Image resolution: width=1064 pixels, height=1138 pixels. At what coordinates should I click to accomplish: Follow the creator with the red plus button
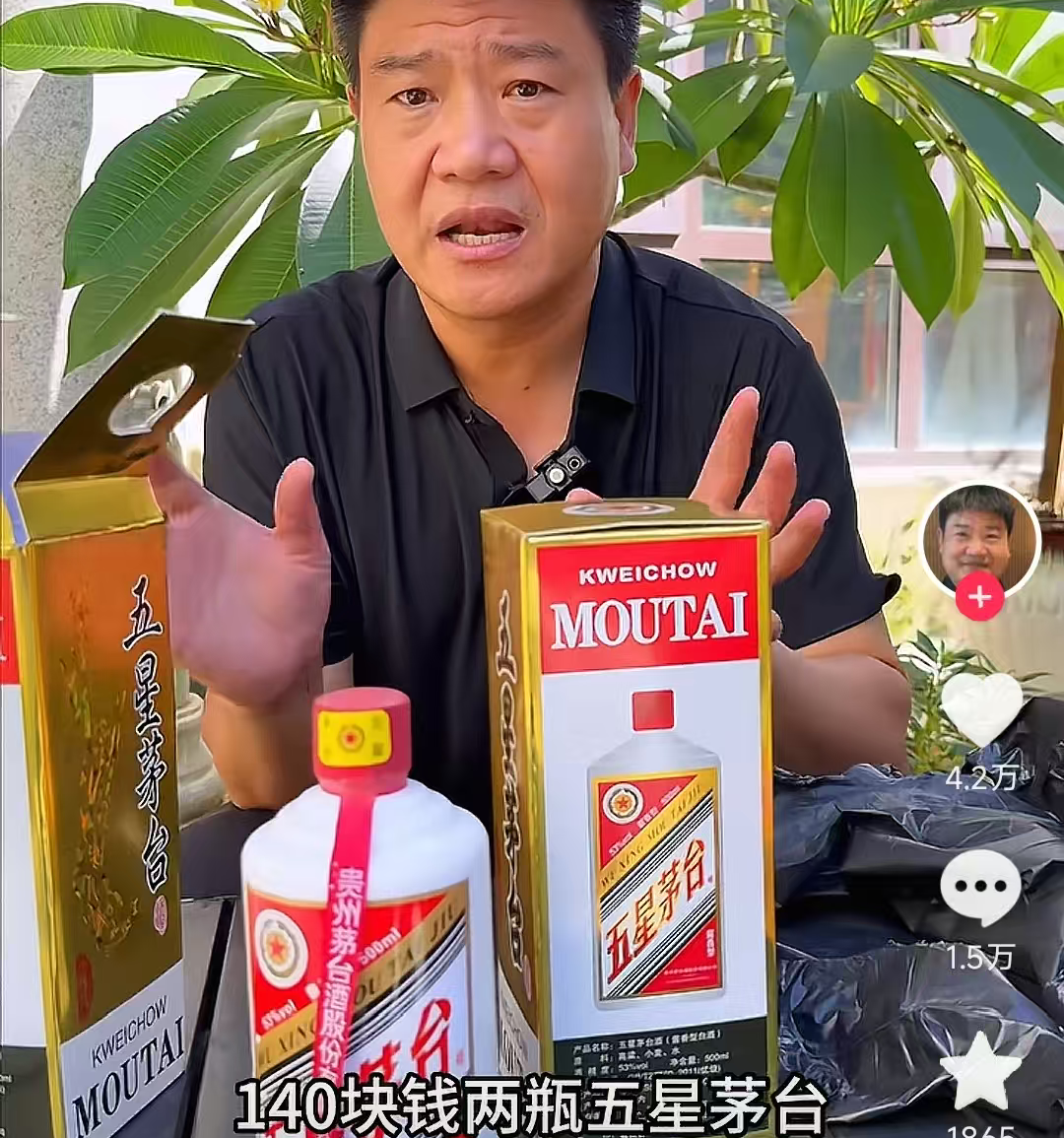click(x=979, y=597)
